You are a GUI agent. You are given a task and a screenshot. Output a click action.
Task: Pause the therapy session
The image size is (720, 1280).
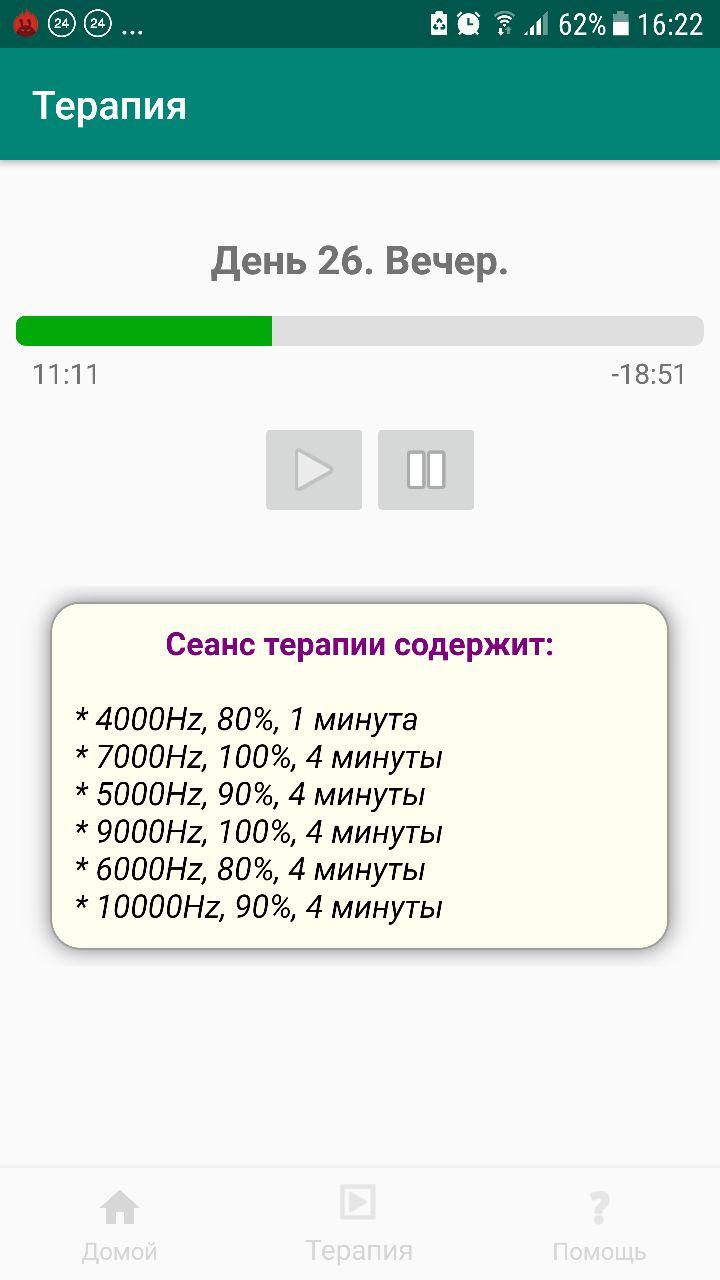(425, 470)
